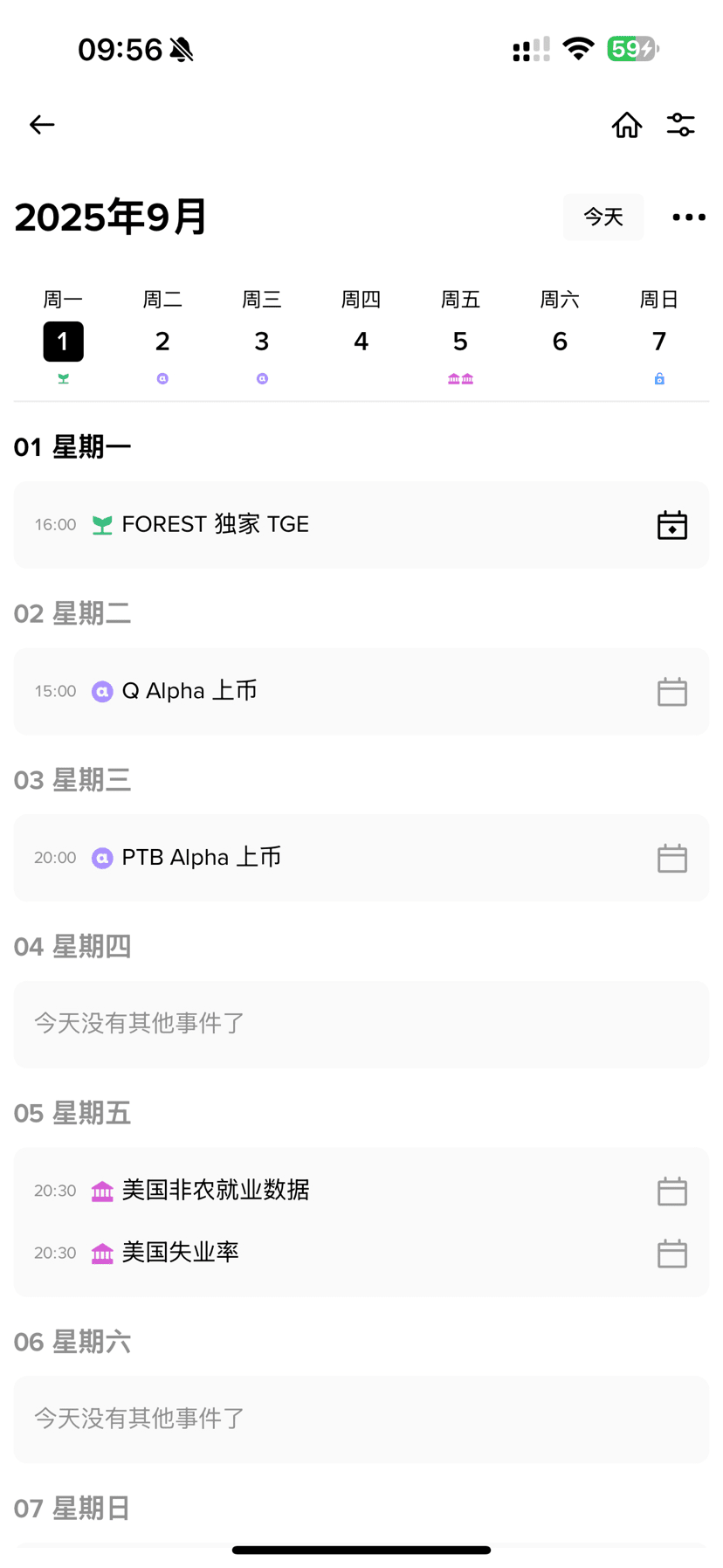Go back with the arrow icon
The height and width of the screenshot is (1568, 723).
pos(42,125)
